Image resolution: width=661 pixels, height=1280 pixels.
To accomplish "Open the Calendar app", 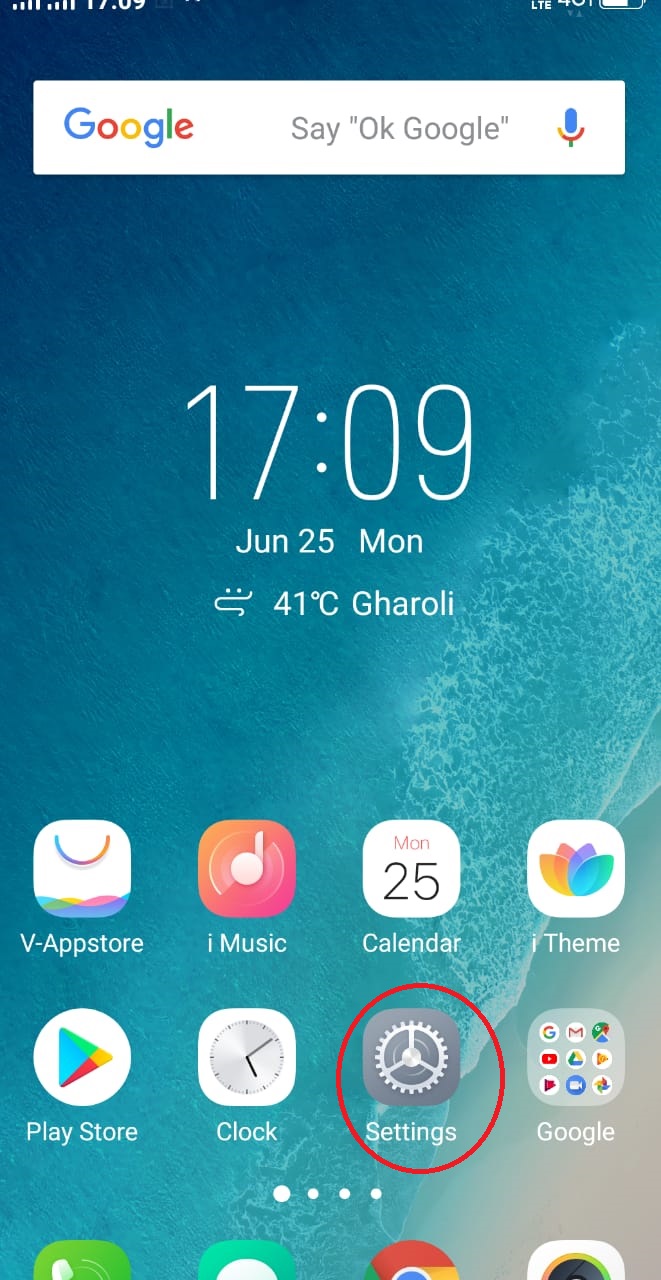I will click(411, 869).
